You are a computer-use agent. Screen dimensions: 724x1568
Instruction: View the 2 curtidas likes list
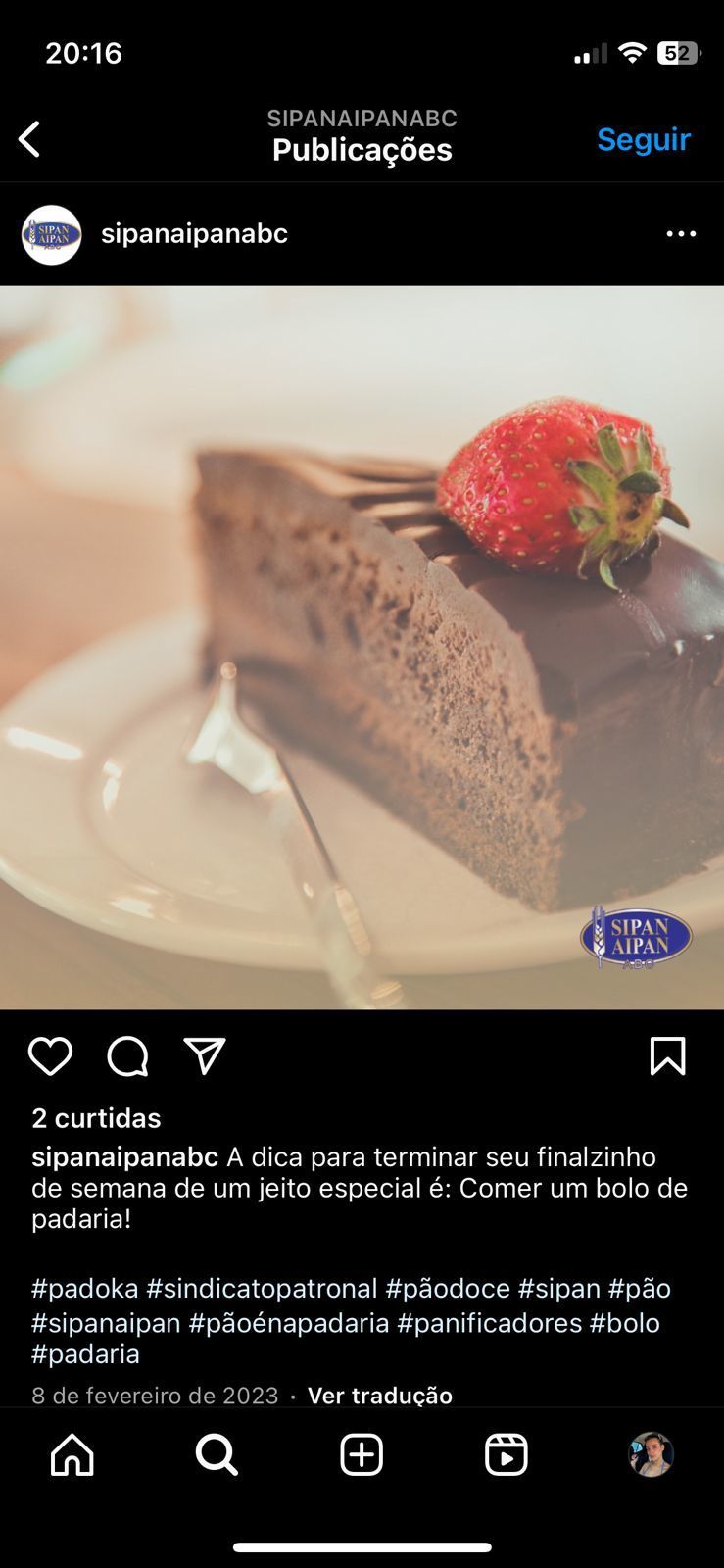pos(96,1118)
